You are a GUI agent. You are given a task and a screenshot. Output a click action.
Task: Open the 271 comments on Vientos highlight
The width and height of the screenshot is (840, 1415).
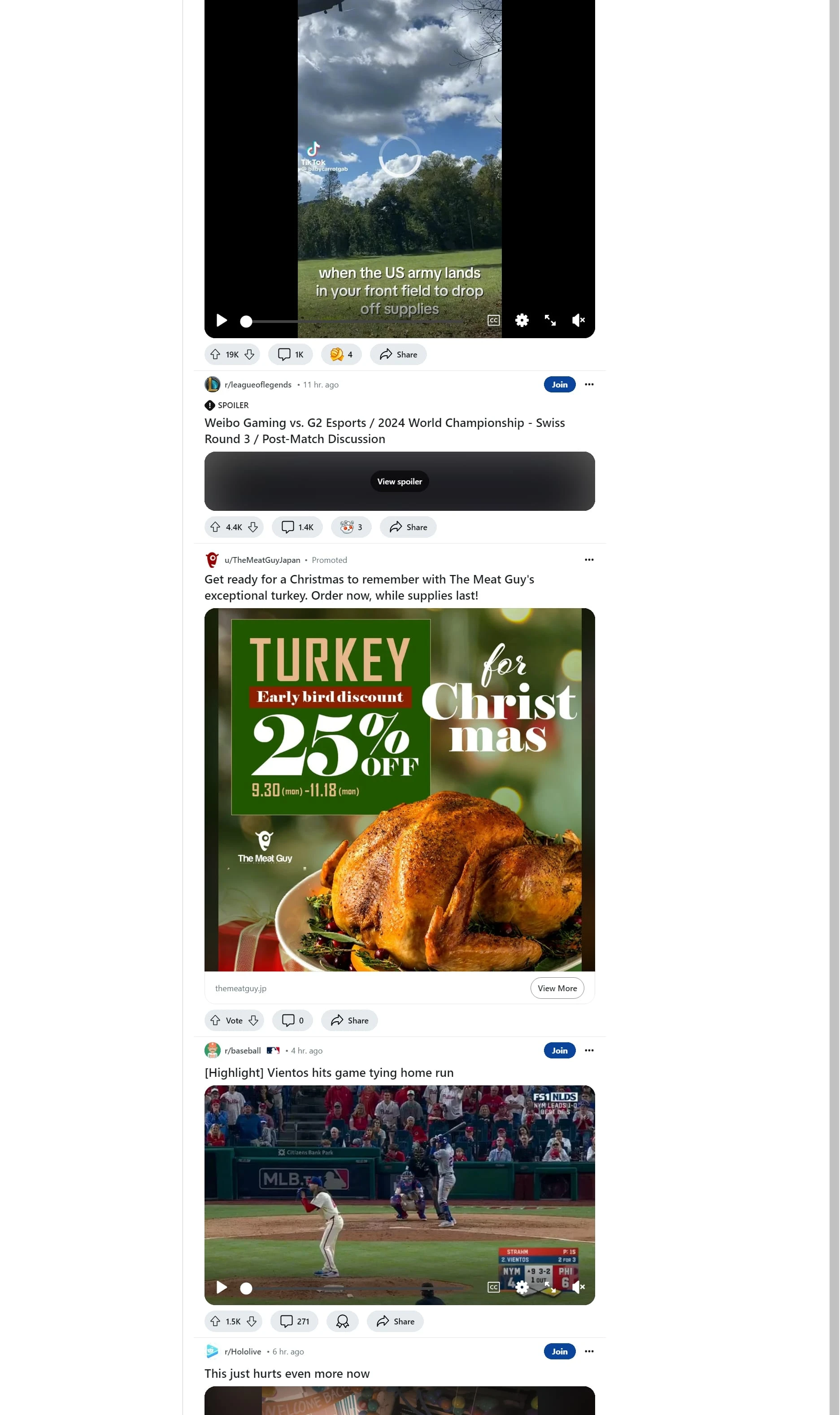coord(294,1321)
